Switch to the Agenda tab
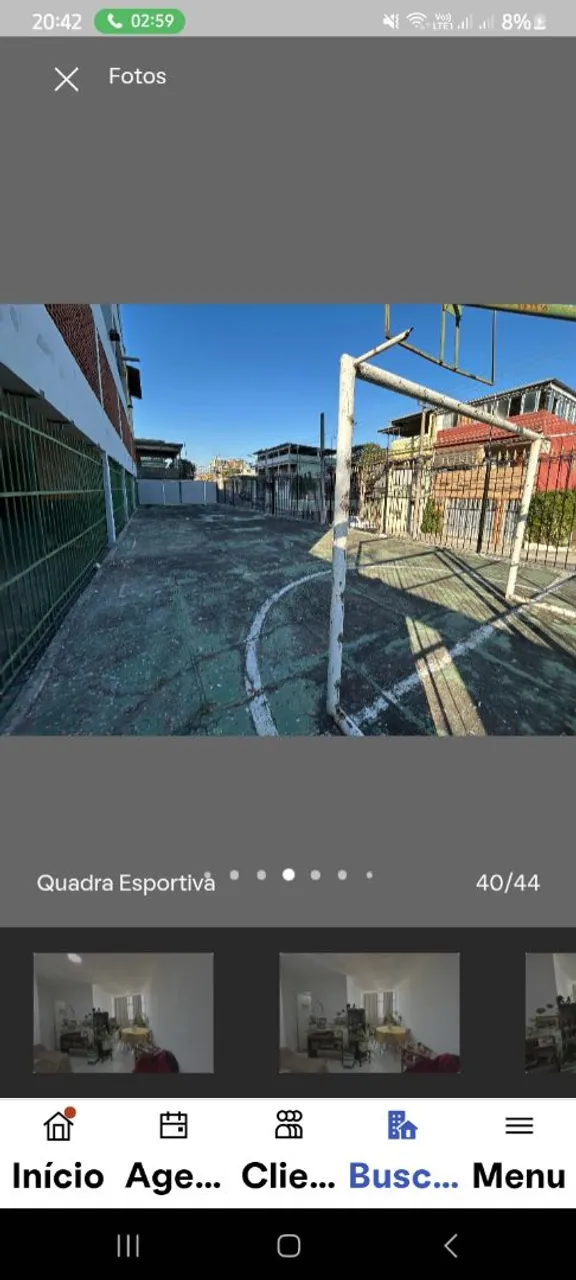 point(173,1152)
